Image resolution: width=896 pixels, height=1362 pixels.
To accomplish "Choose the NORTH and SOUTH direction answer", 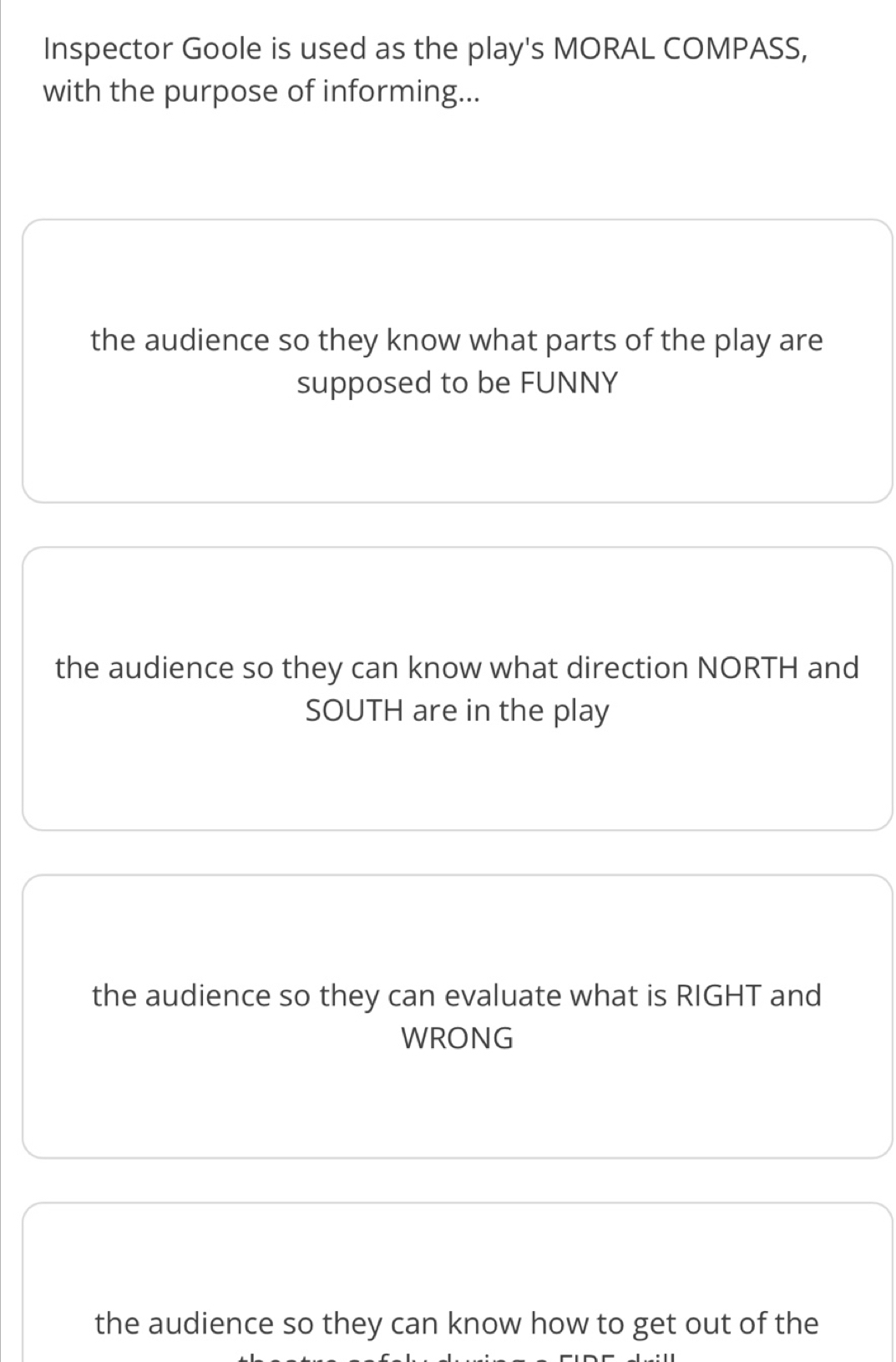I will coord(457,689).
